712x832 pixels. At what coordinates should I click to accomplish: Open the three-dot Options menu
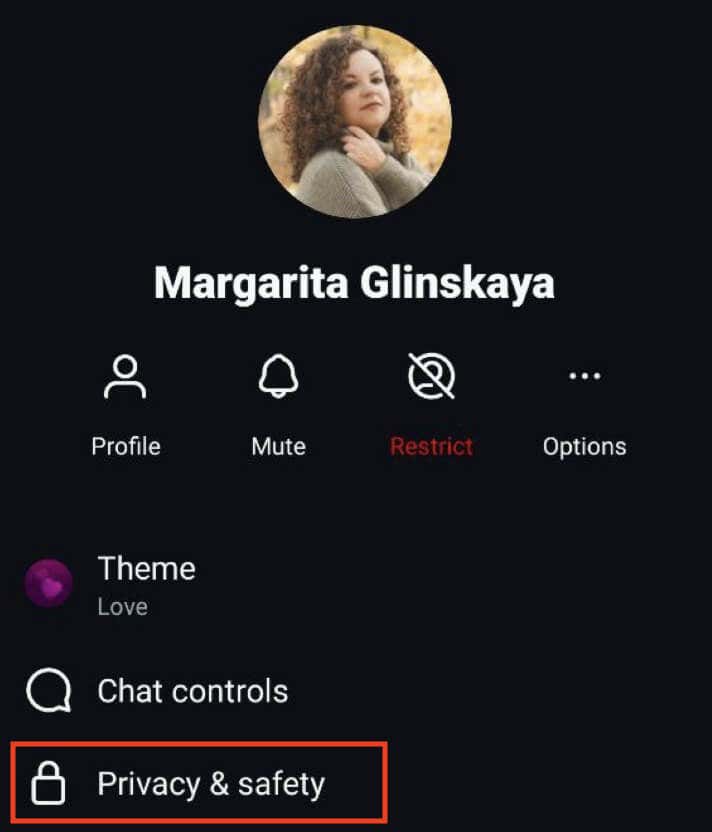tap(584, 403)
